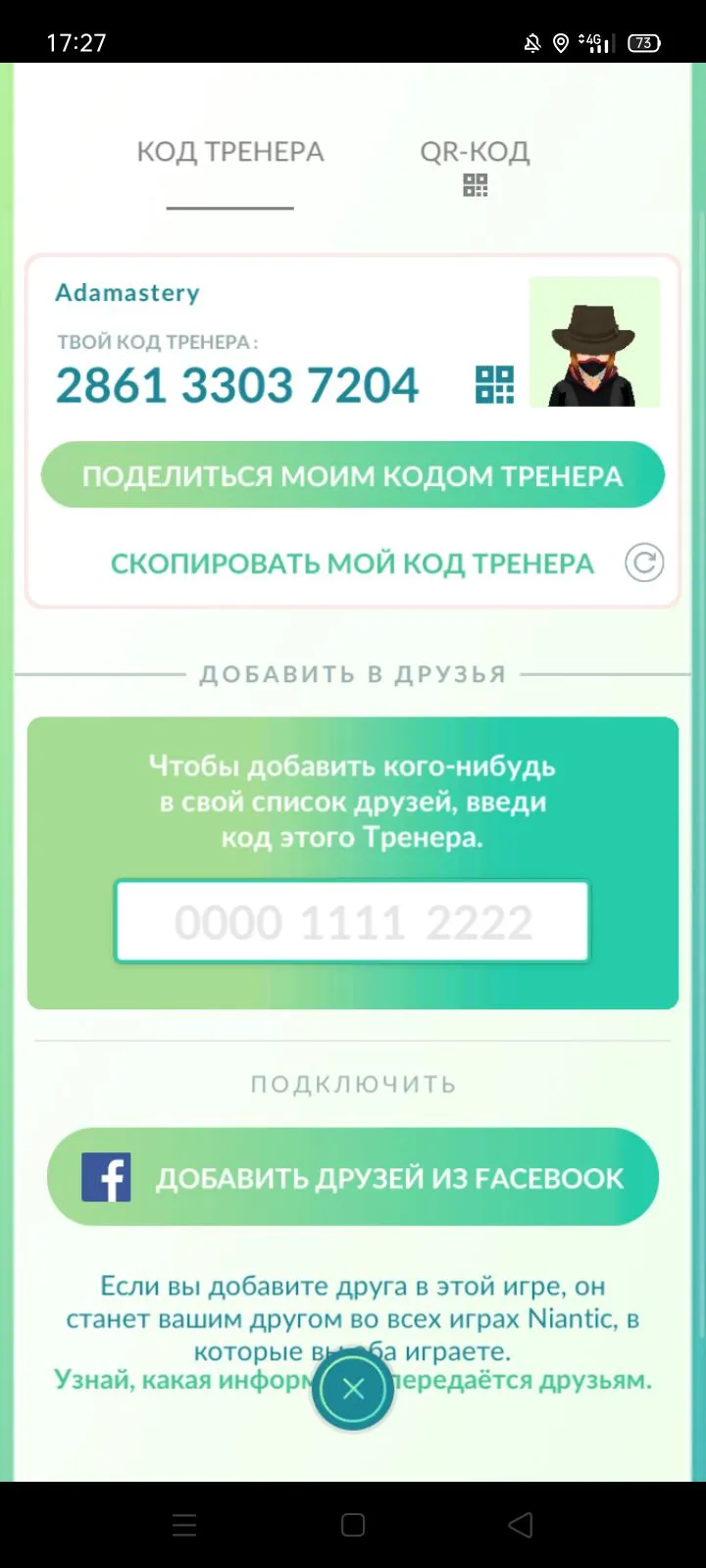Focus the trainer code input field
Screen dimensions: 706x1568
(x=352, y=922)
